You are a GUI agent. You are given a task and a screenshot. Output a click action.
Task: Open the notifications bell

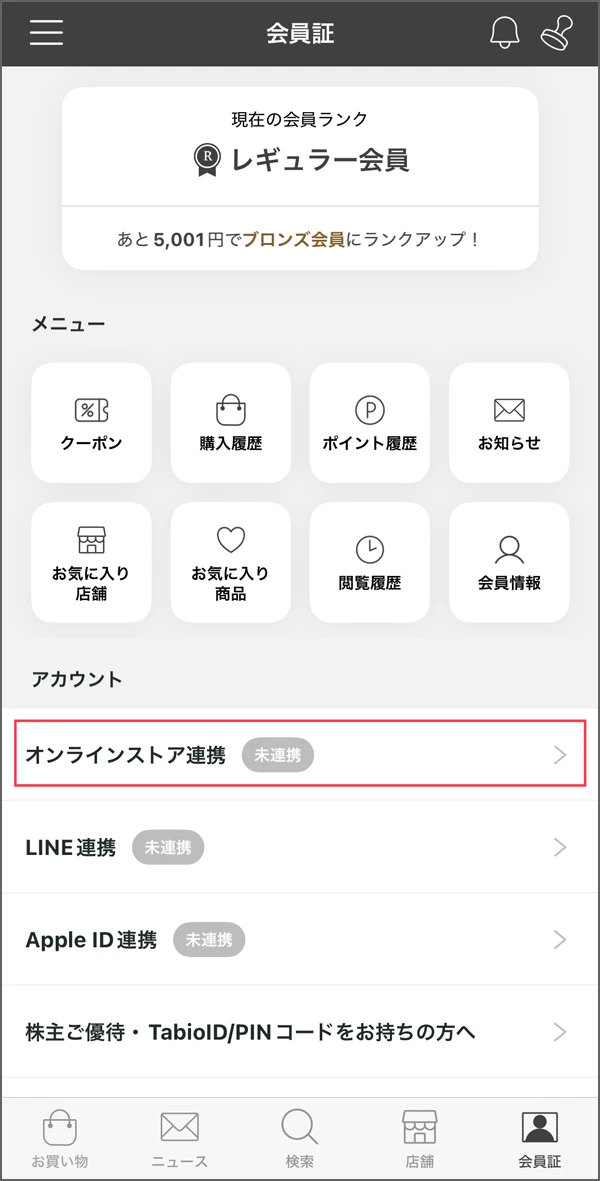[x=505, y=33]
